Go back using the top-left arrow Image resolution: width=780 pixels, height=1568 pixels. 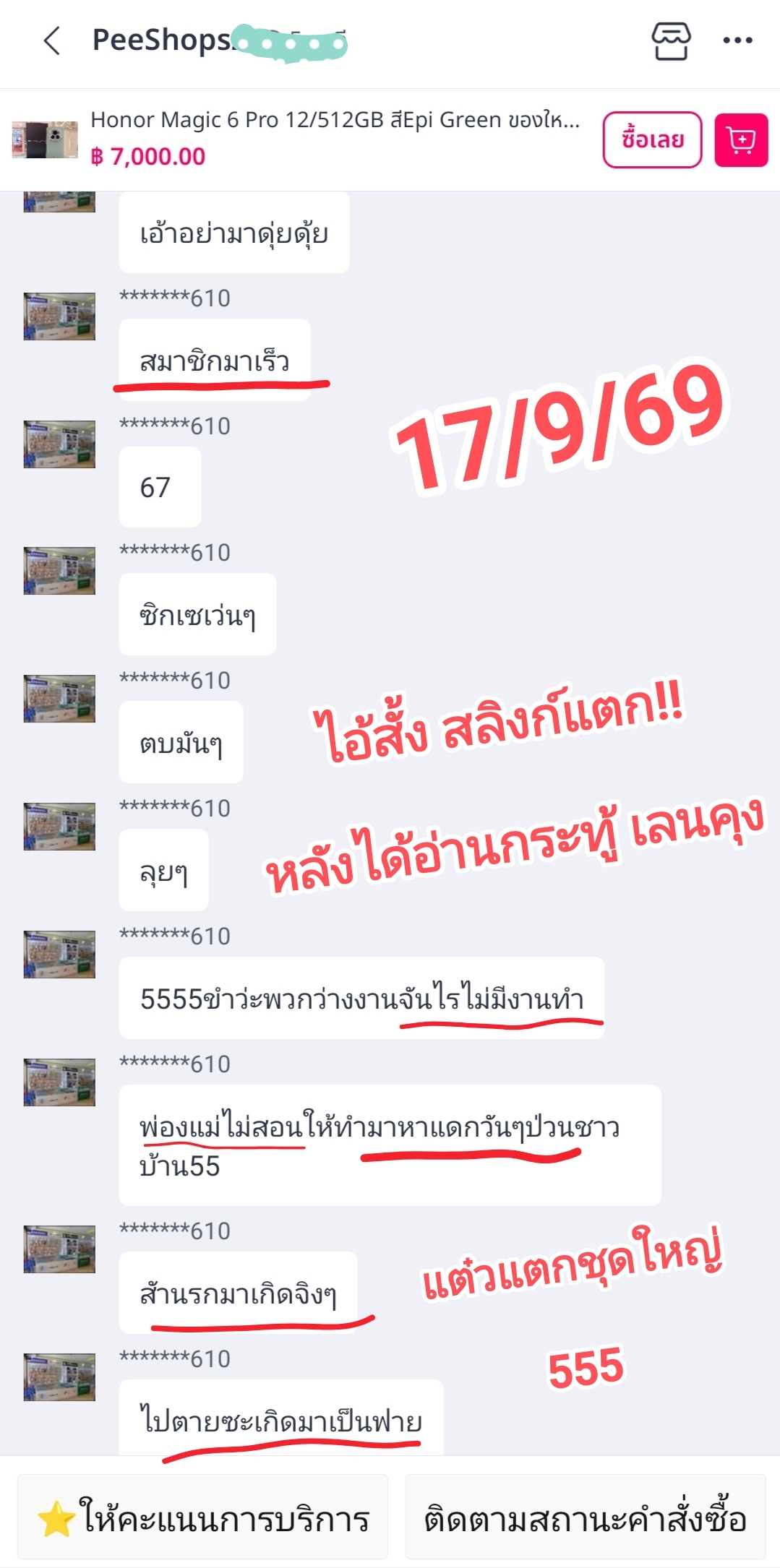(51, 41)
